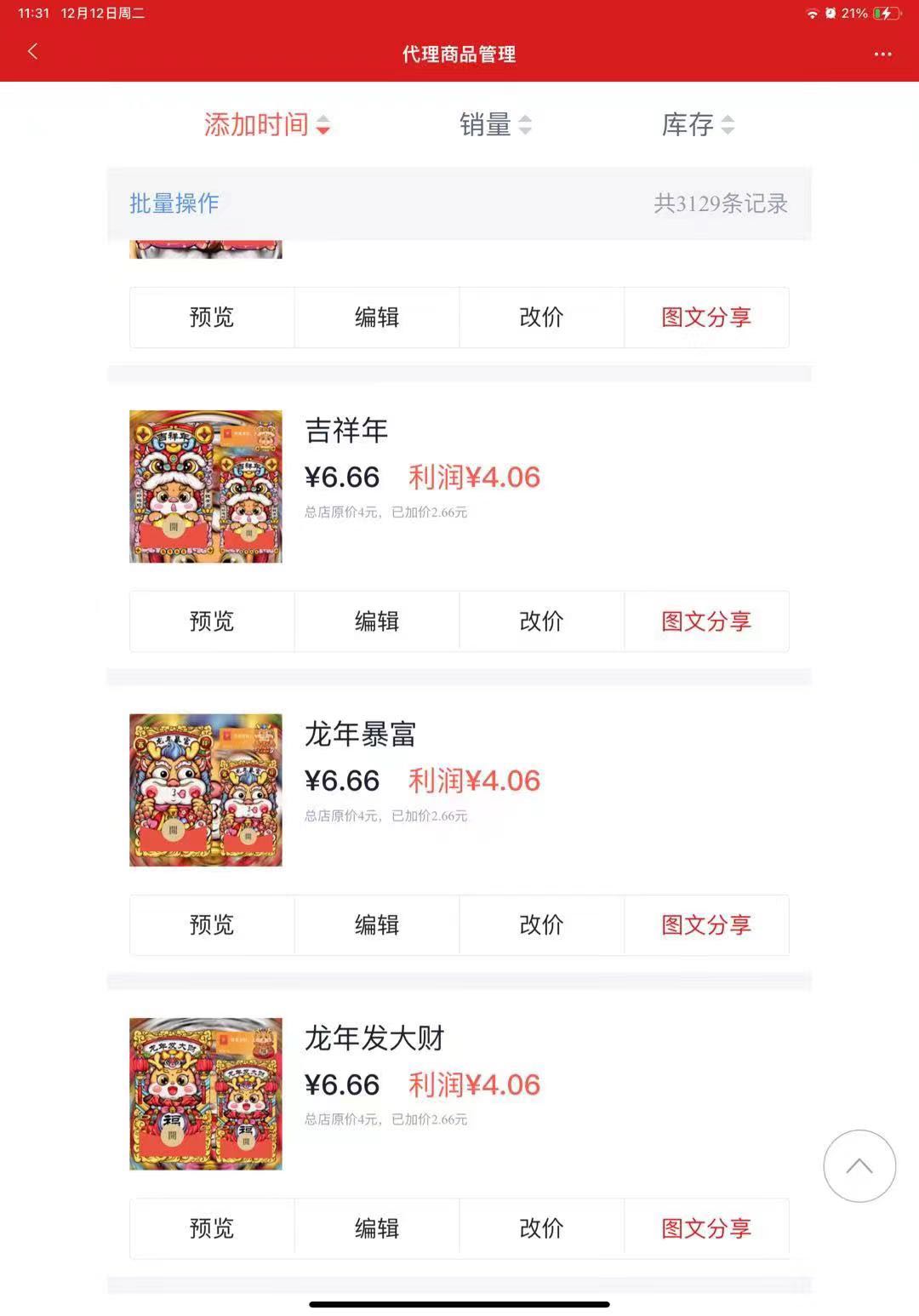Open the 吉祥年 product thumbnail
This screenshot has width=919, height=1316.
206,486
